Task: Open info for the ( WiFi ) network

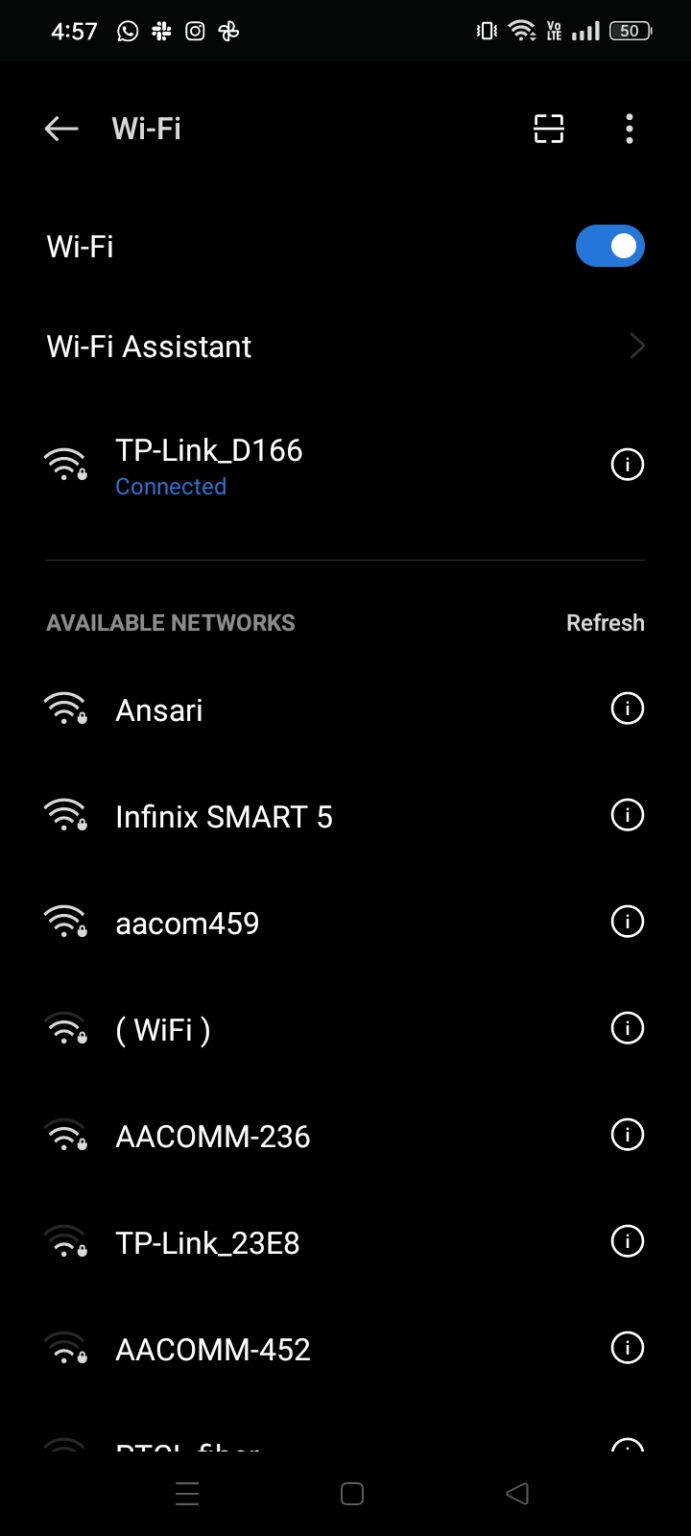Action: [627, 1028]
